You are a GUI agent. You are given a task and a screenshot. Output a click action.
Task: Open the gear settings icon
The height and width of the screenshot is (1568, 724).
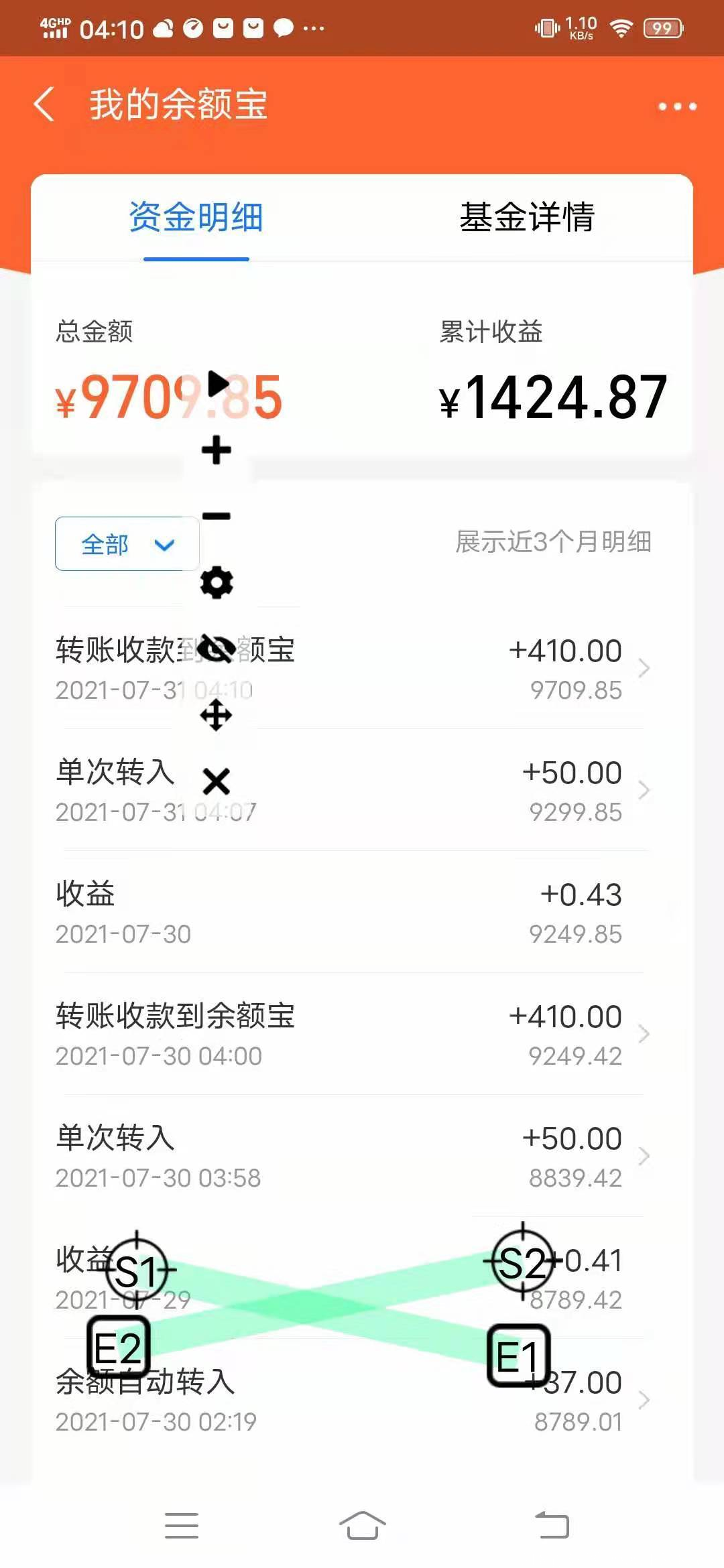tap(216, 582)
